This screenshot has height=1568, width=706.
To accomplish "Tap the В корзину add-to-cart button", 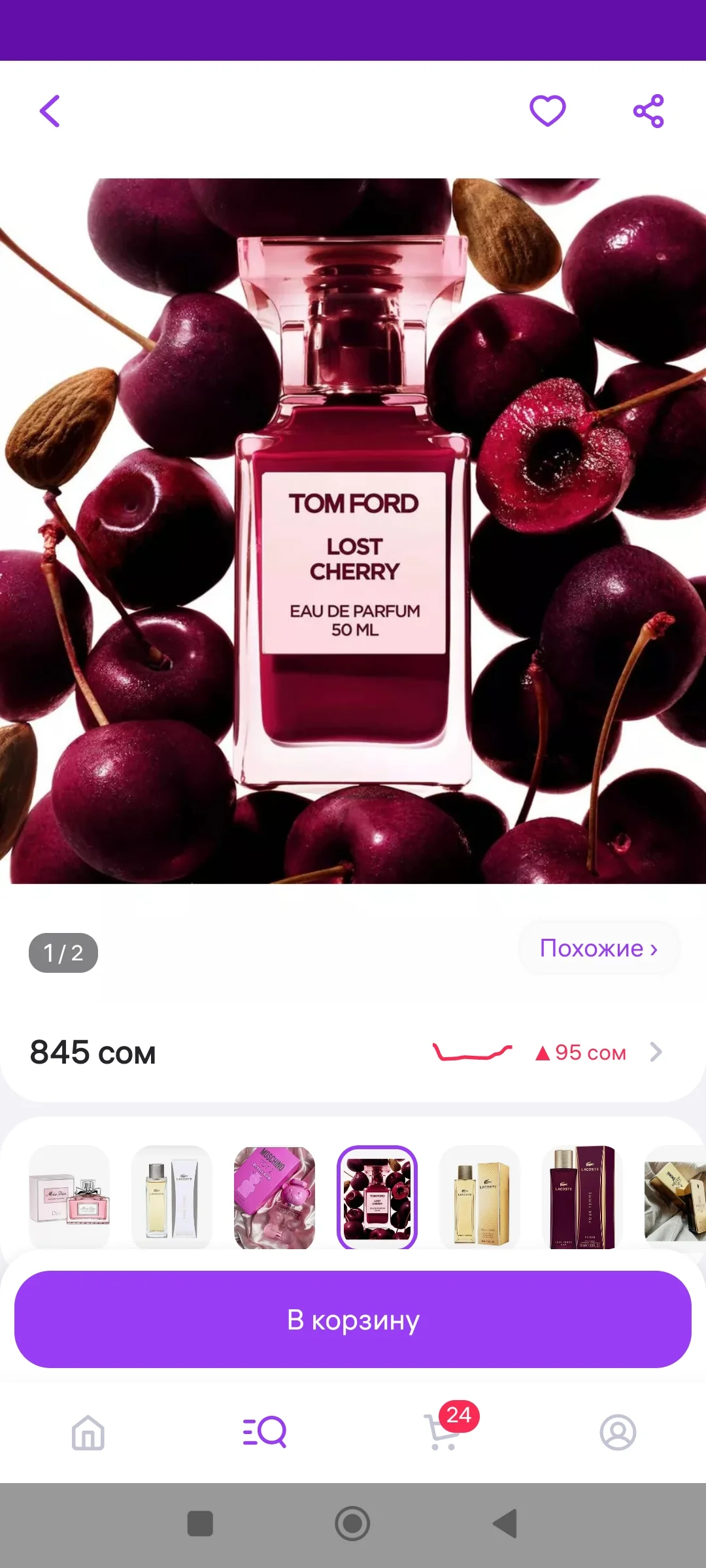I will click(352, 1318).
